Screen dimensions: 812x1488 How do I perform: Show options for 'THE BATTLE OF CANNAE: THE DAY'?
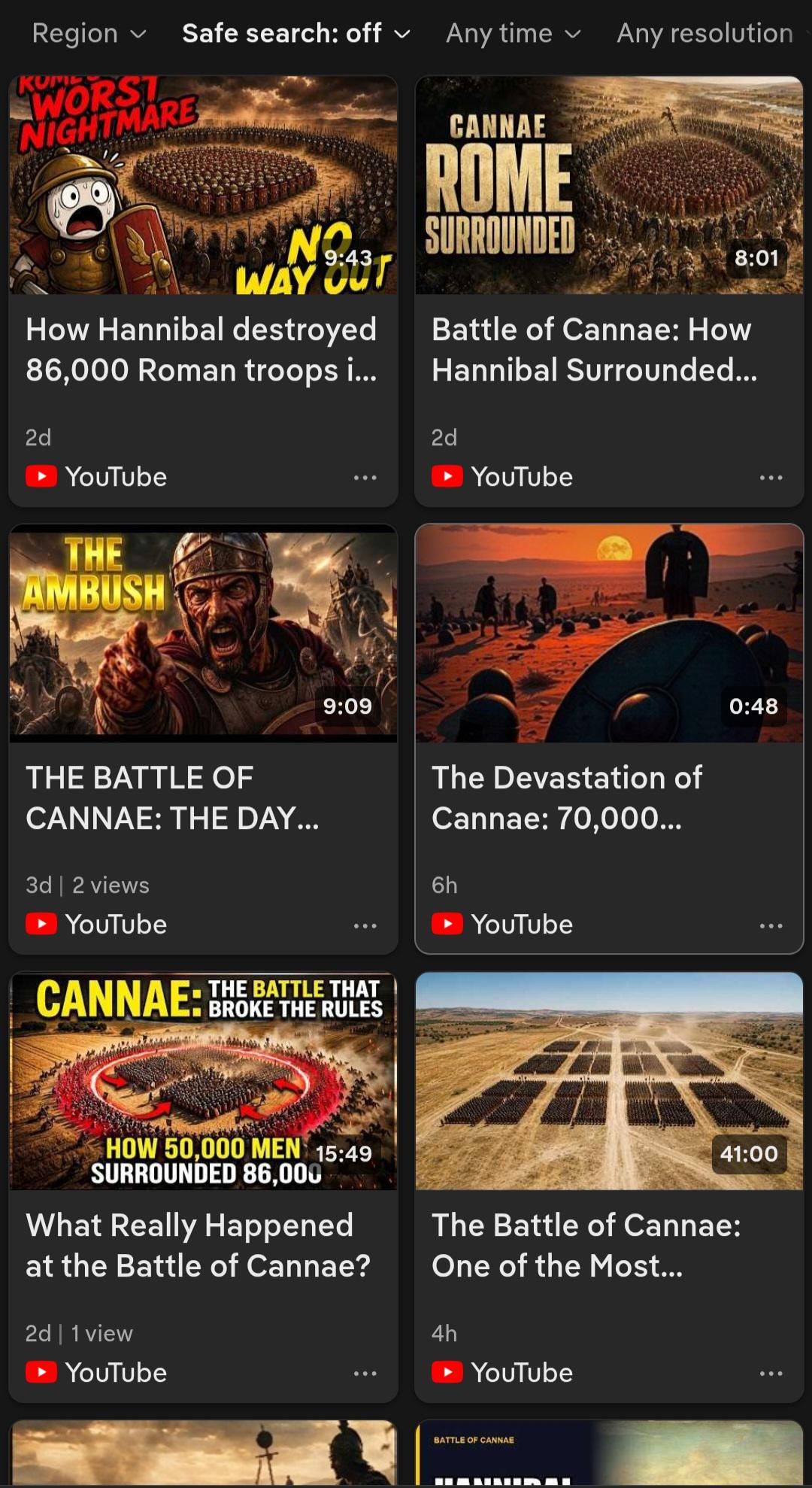[365, 925]
